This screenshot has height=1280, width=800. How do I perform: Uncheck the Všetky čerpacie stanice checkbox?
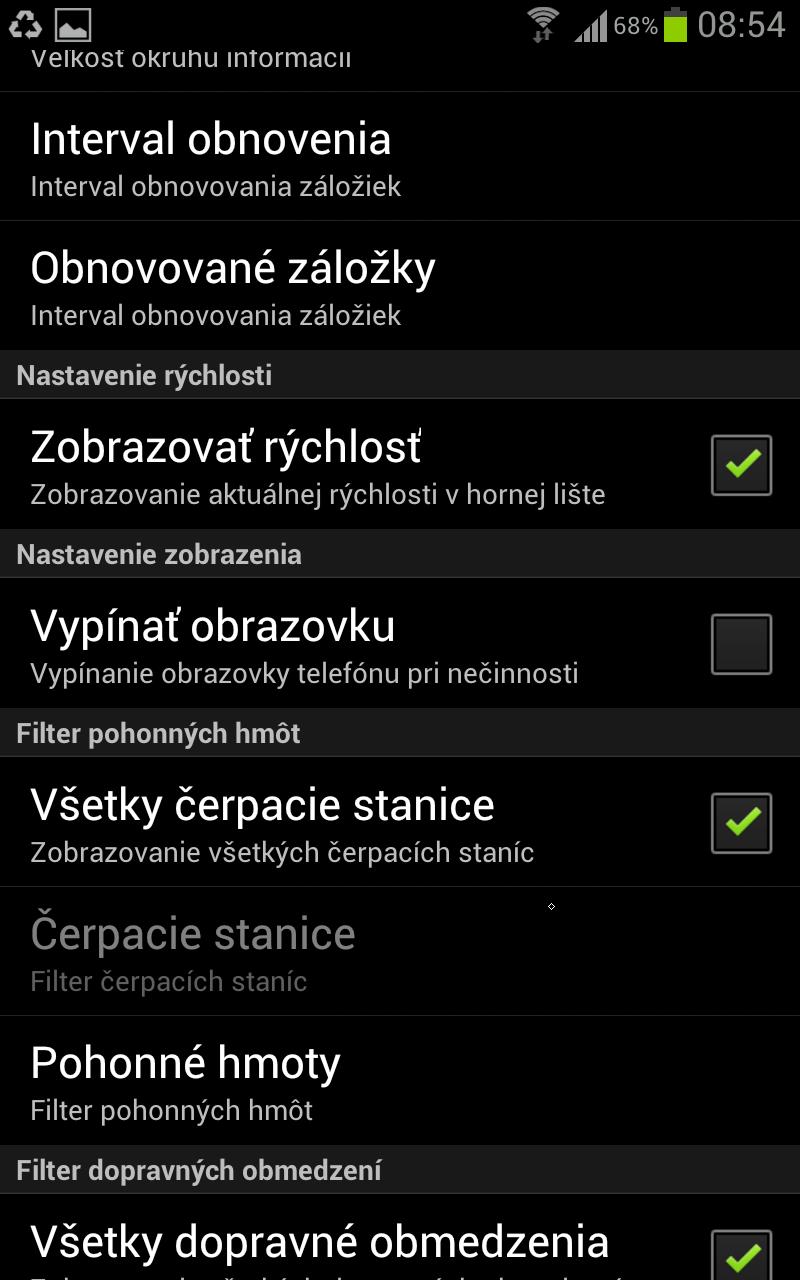pyautogui.click(x=741, y=823)
